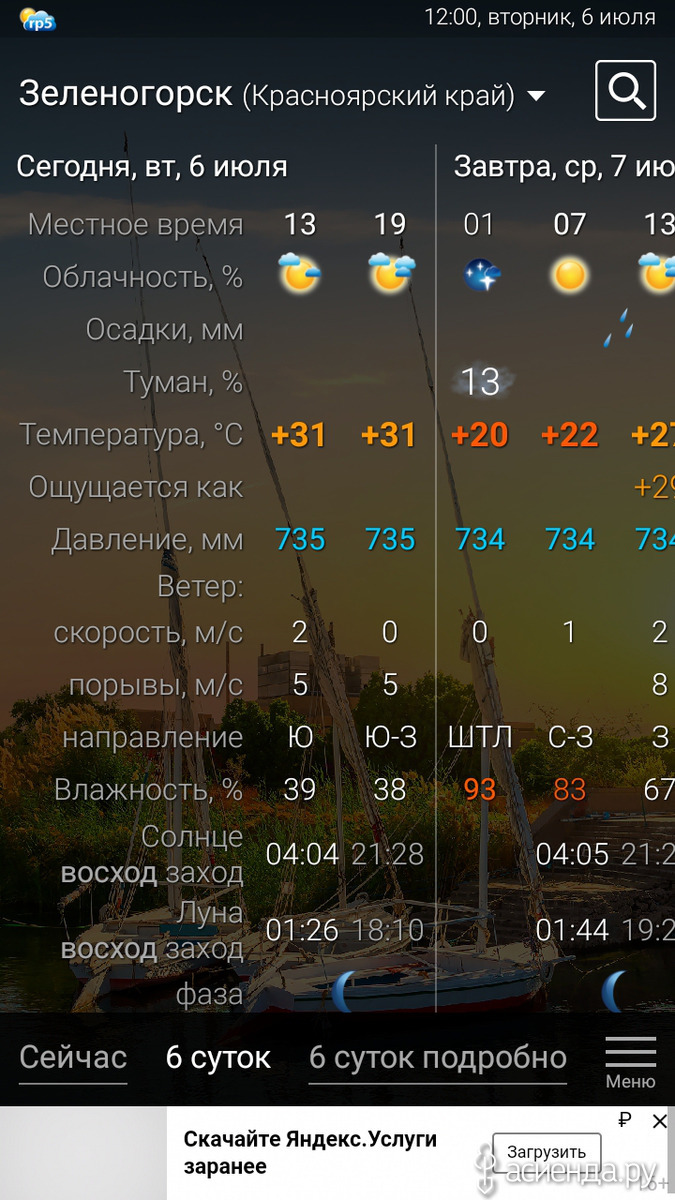
Task: Switch to 6 суток подробно tab
Action: coord(438,1057)
